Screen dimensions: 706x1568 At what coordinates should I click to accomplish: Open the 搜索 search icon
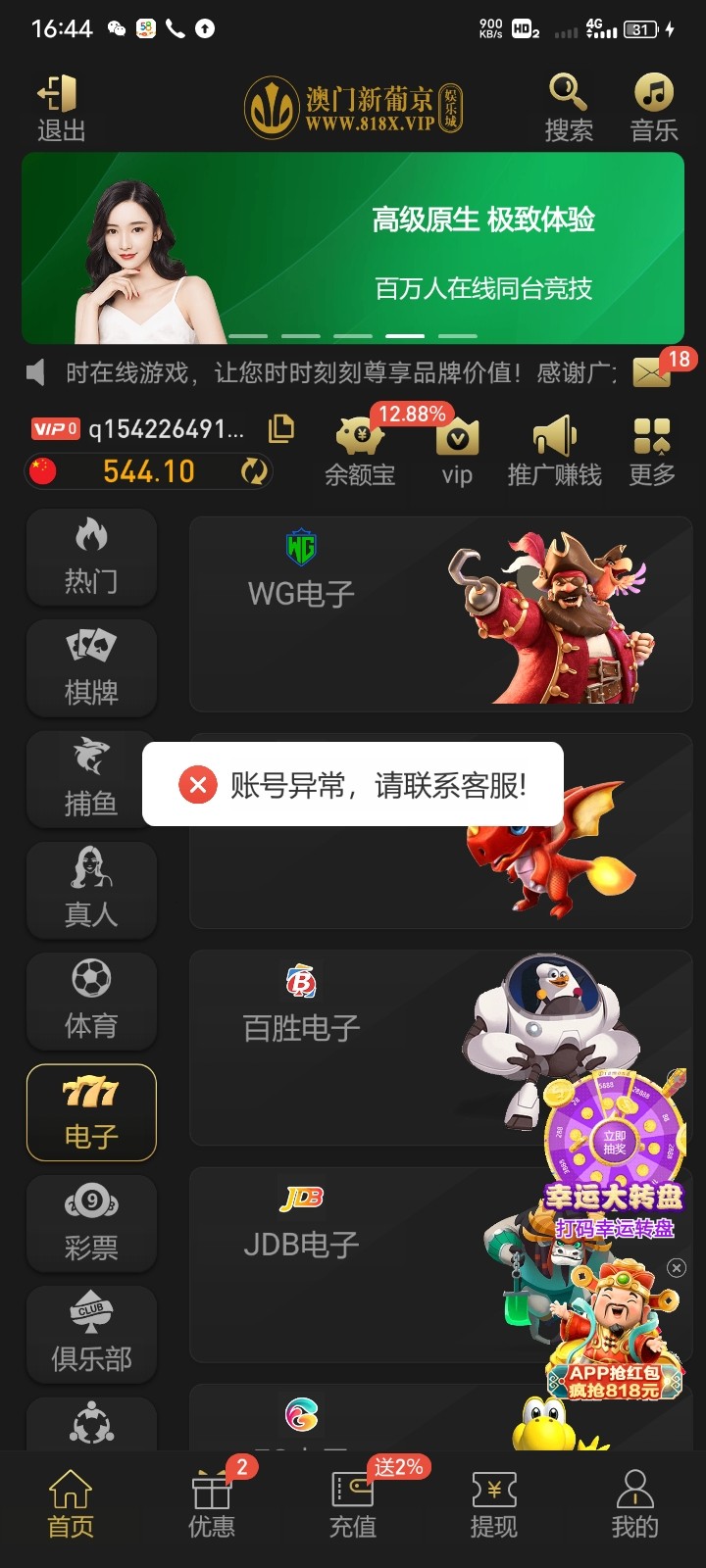tap(569, 108)
